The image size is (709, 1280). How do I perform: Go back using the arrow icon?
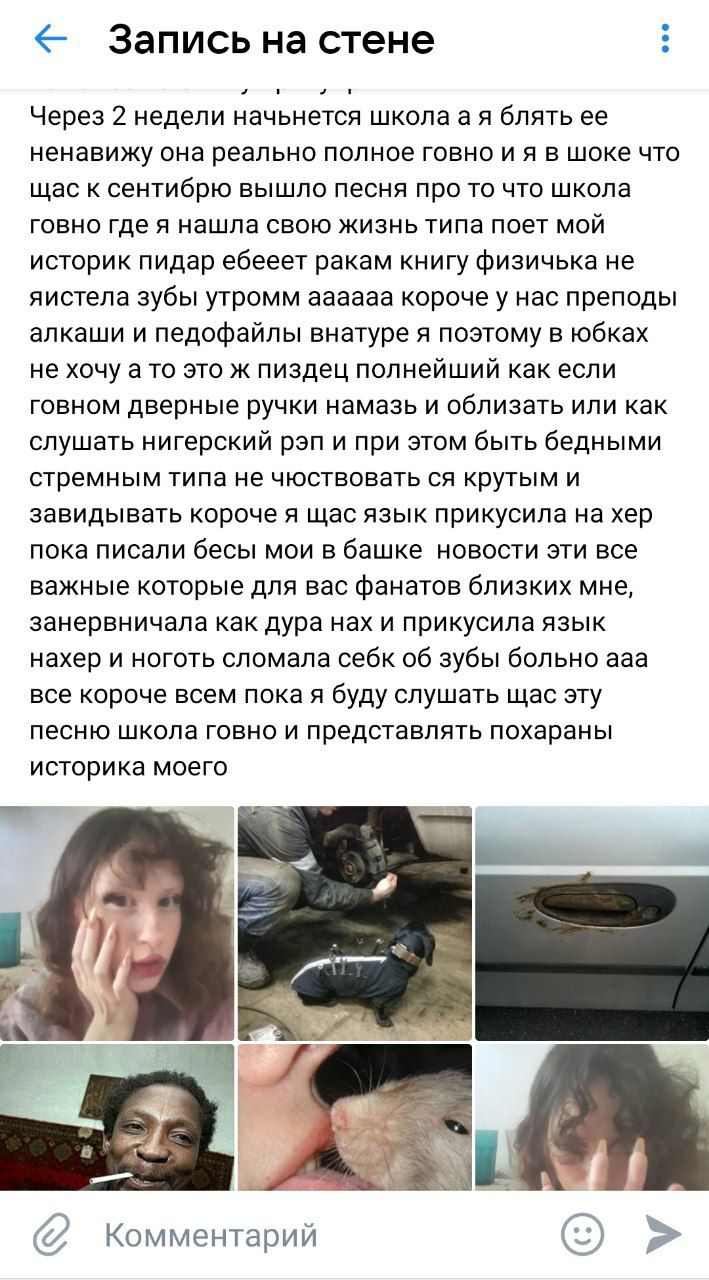pos(50,40)
